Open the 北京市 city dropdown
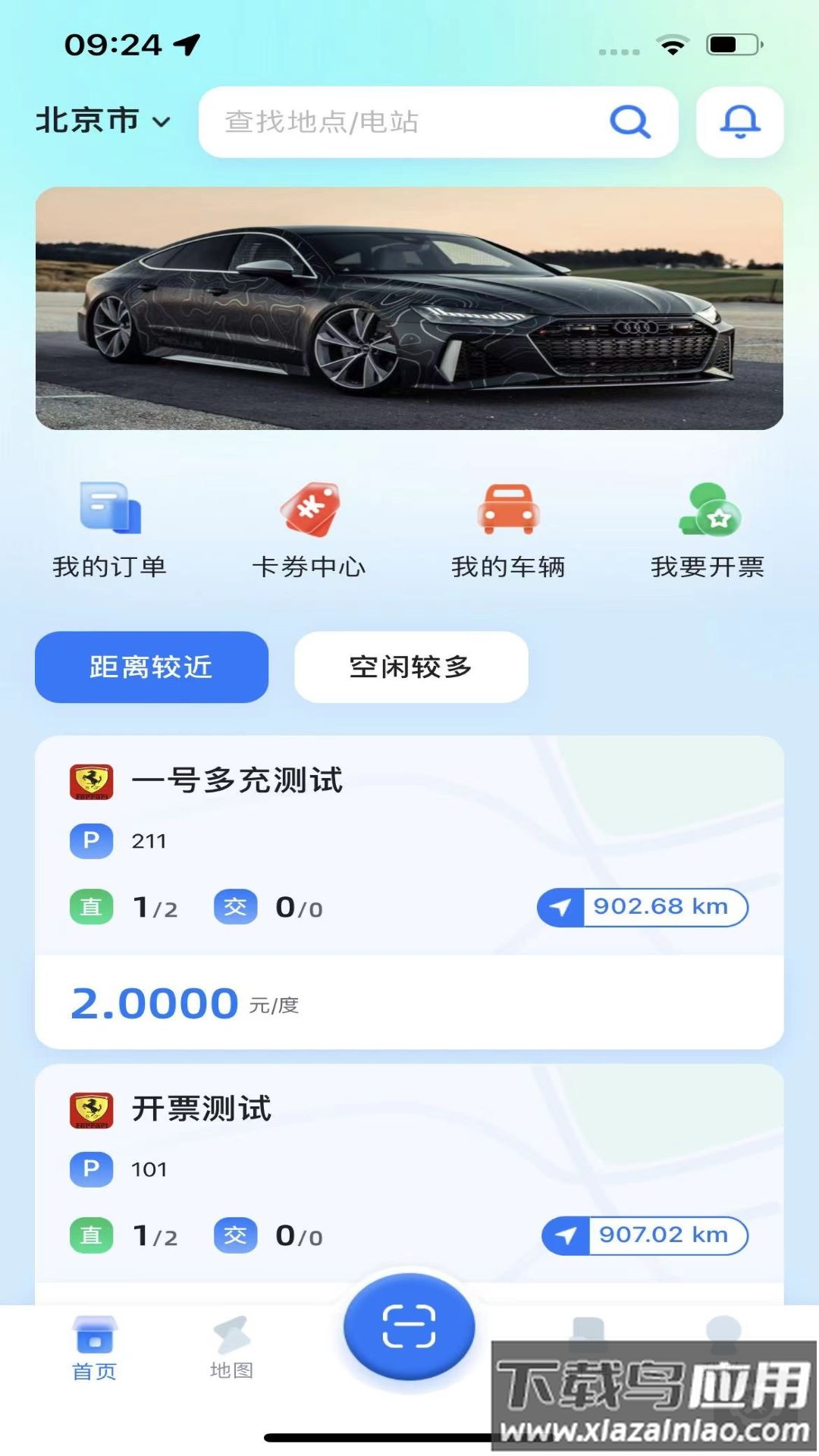This screenshot has height=1456, width=819. click(x=103, y=121)
